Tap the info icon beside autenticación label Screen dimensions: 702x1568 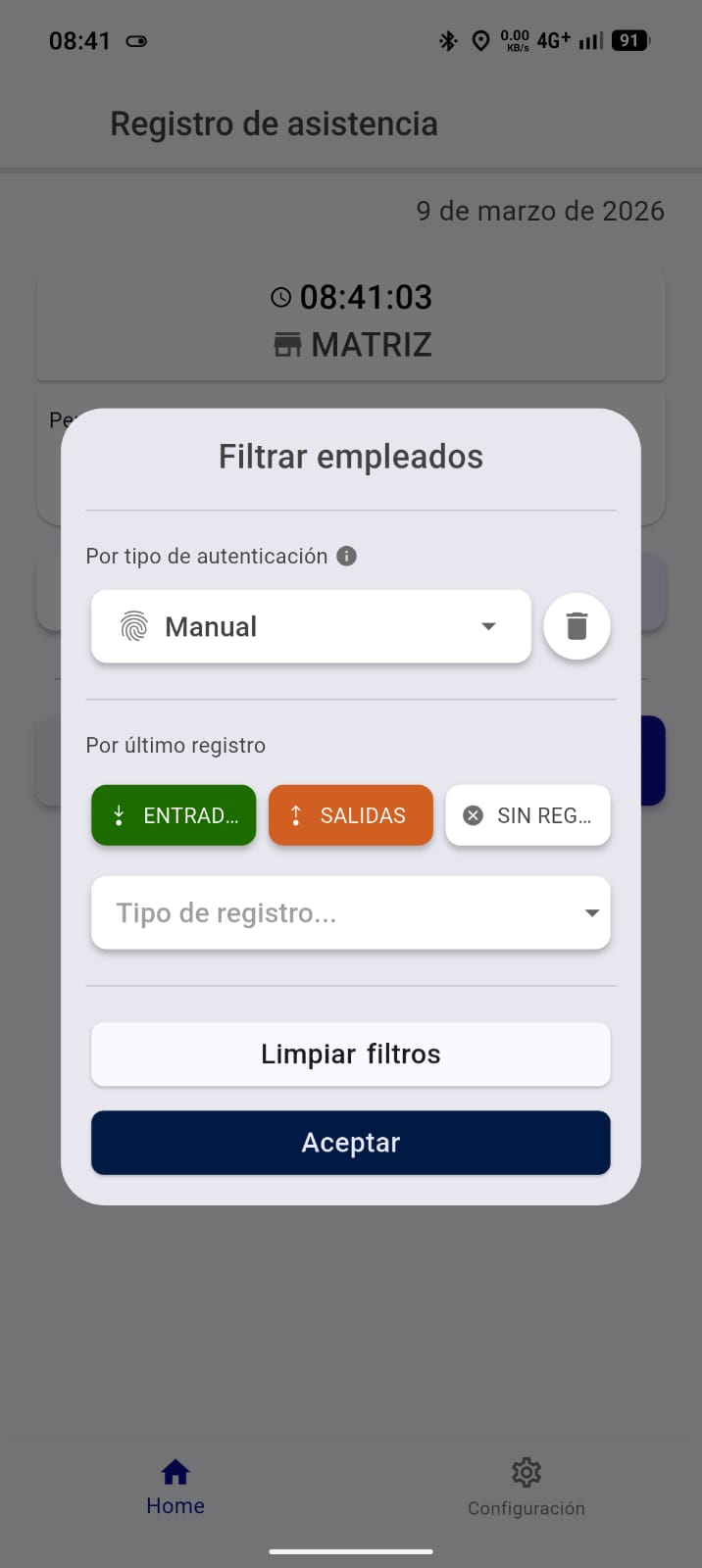click(346, 556)
